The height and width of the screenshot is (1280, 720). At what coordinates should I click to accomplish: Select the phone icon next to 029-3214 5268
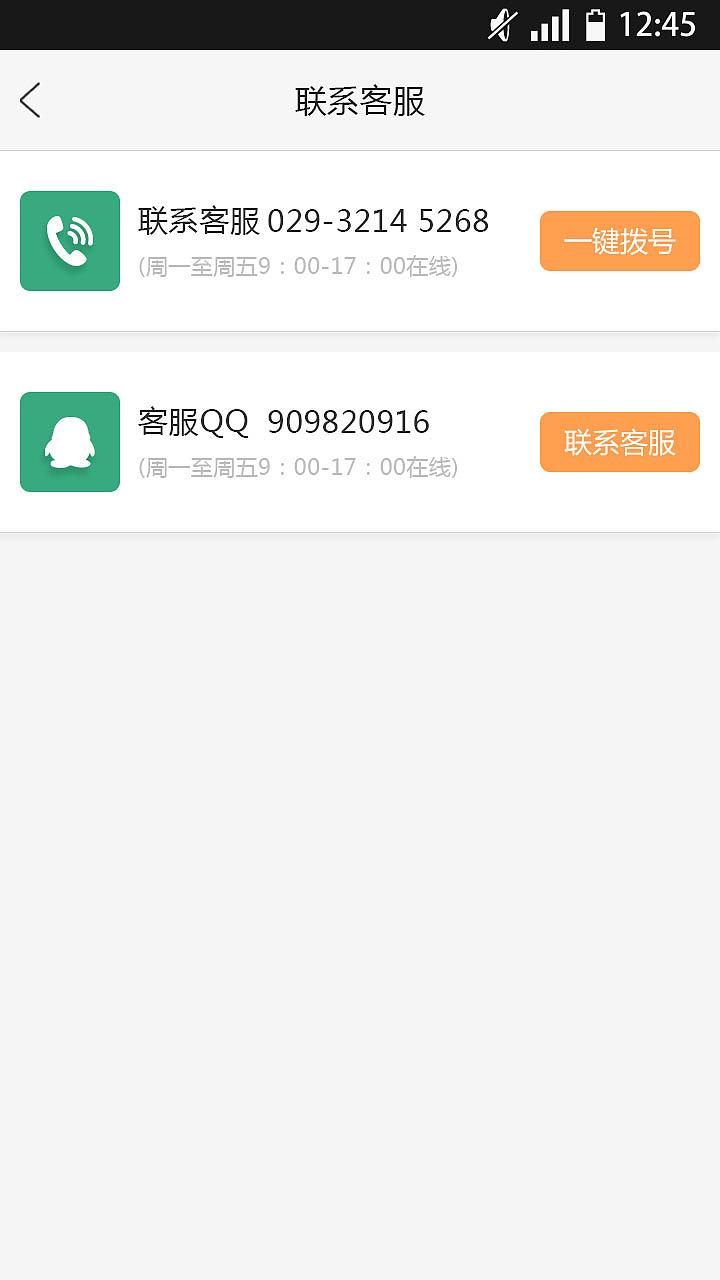(69, 240)
